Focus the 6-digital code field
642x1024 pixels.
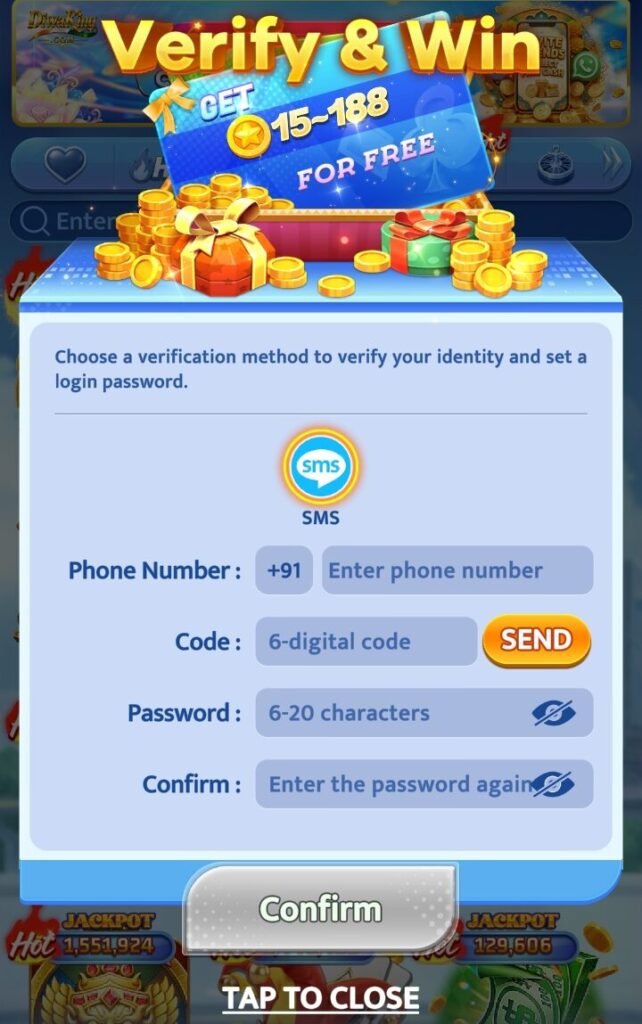(x=366, y=641)
